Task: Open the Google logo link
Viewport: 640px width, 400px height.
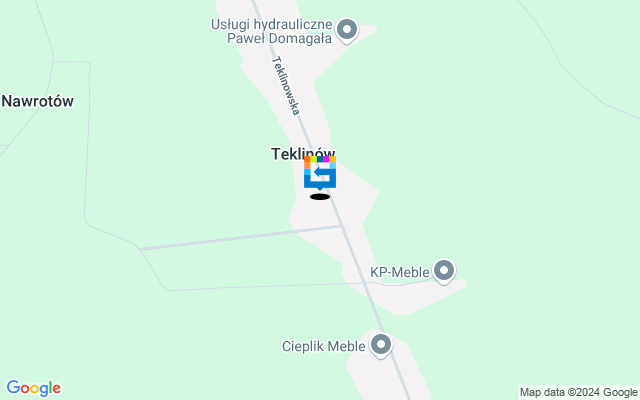Action: 33,388
